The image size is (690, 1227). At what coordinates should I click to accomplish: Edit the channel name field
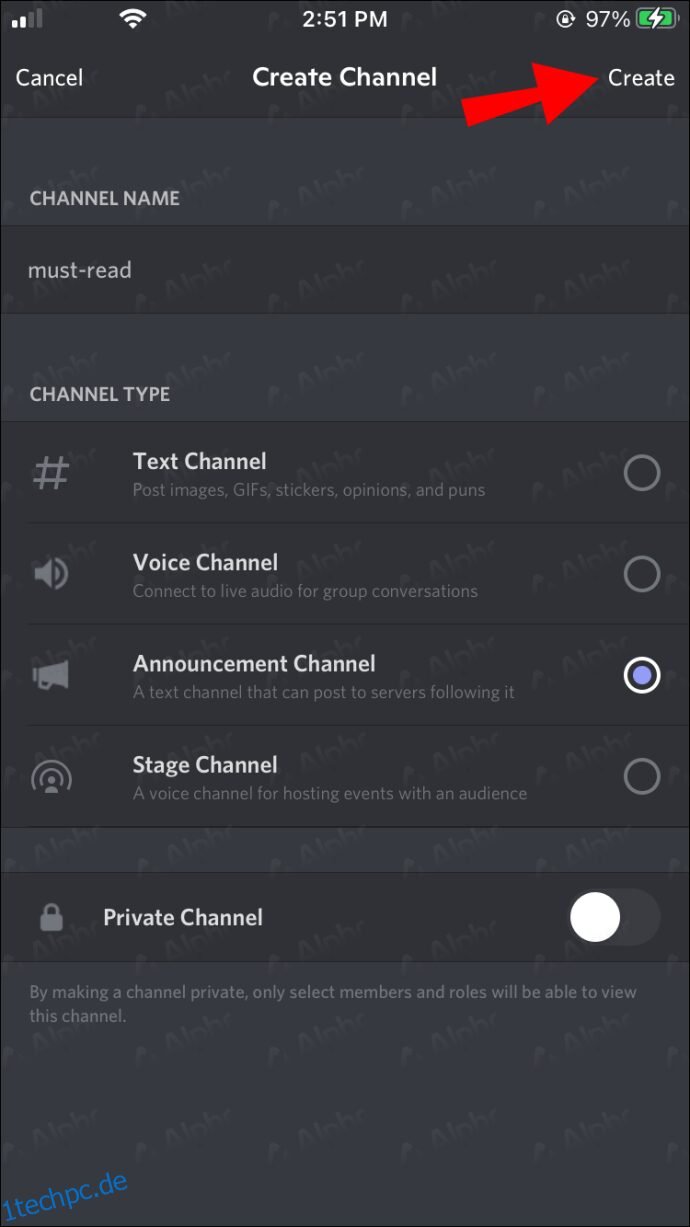coord(345,270)
